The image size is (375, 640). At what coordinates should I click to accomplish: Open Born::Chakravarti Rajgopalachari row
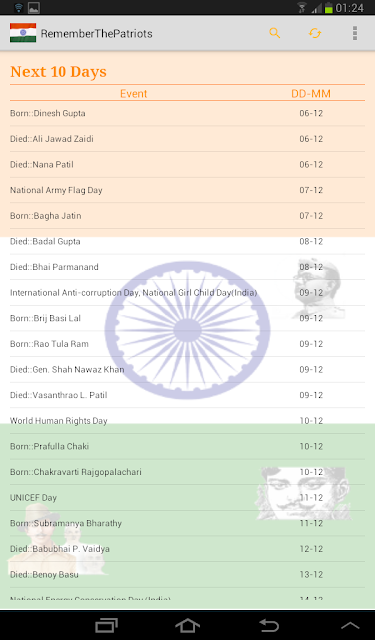[x=187, y=472]
